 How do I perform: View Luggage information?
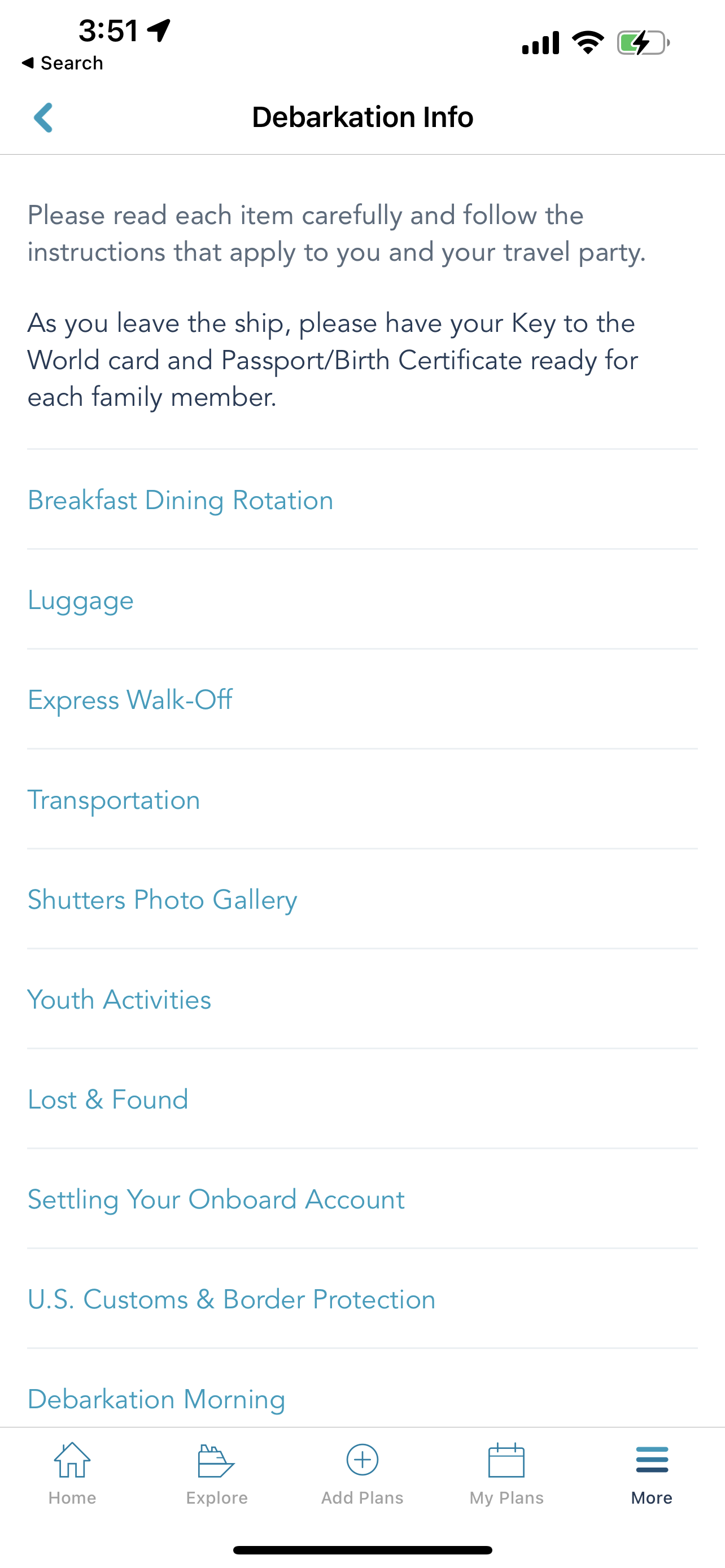pos(80,600)
